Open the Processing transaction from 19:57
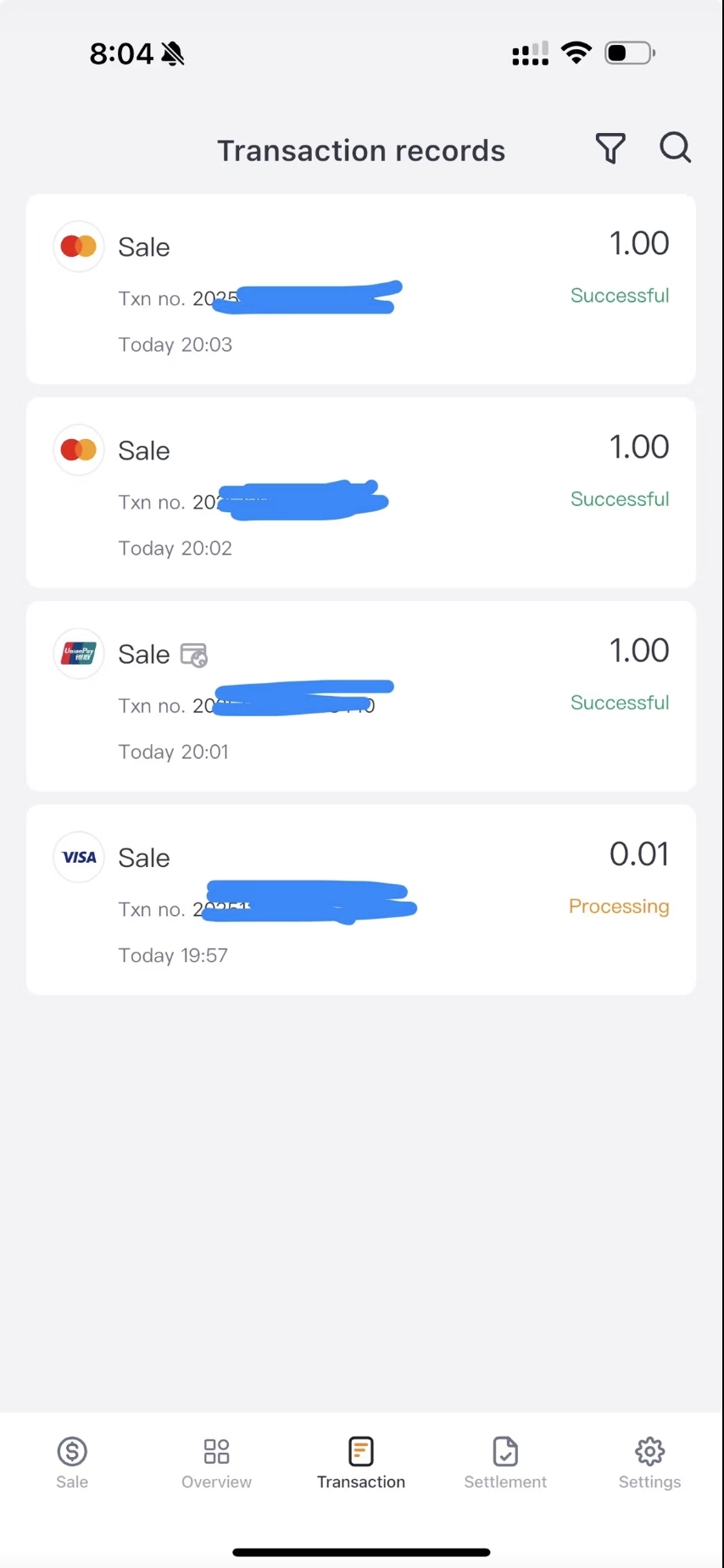Viewport: 724px width, 1568px height. (361, 898)
